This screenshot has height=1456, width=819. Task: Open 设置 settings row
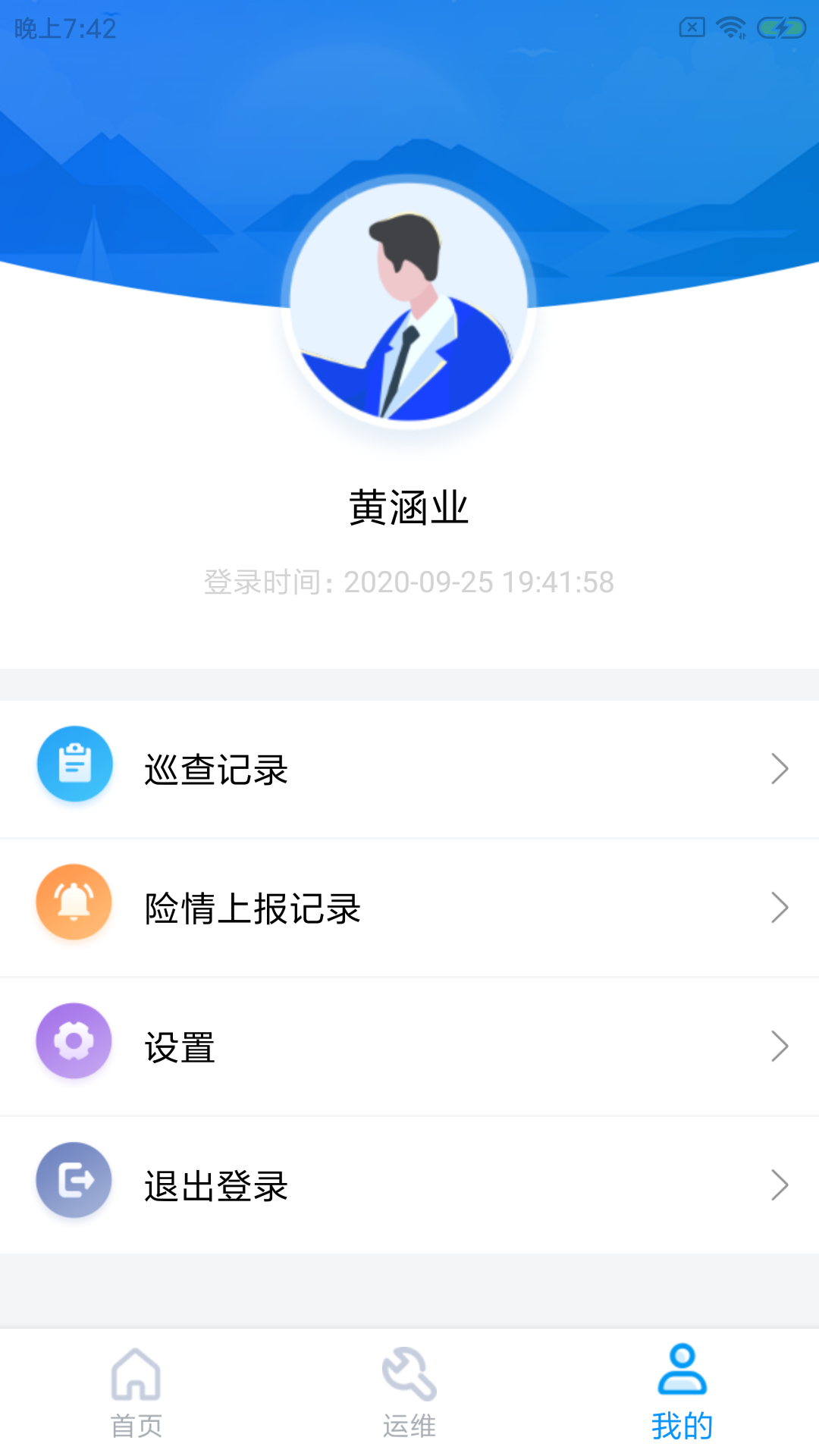click(409, 1046)
